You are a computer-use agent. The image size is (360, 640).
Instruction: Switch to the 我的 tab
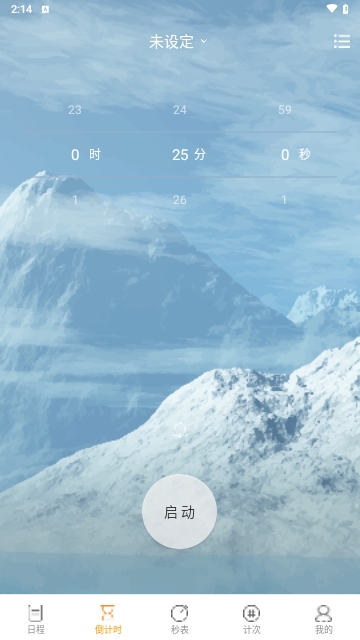324,619
